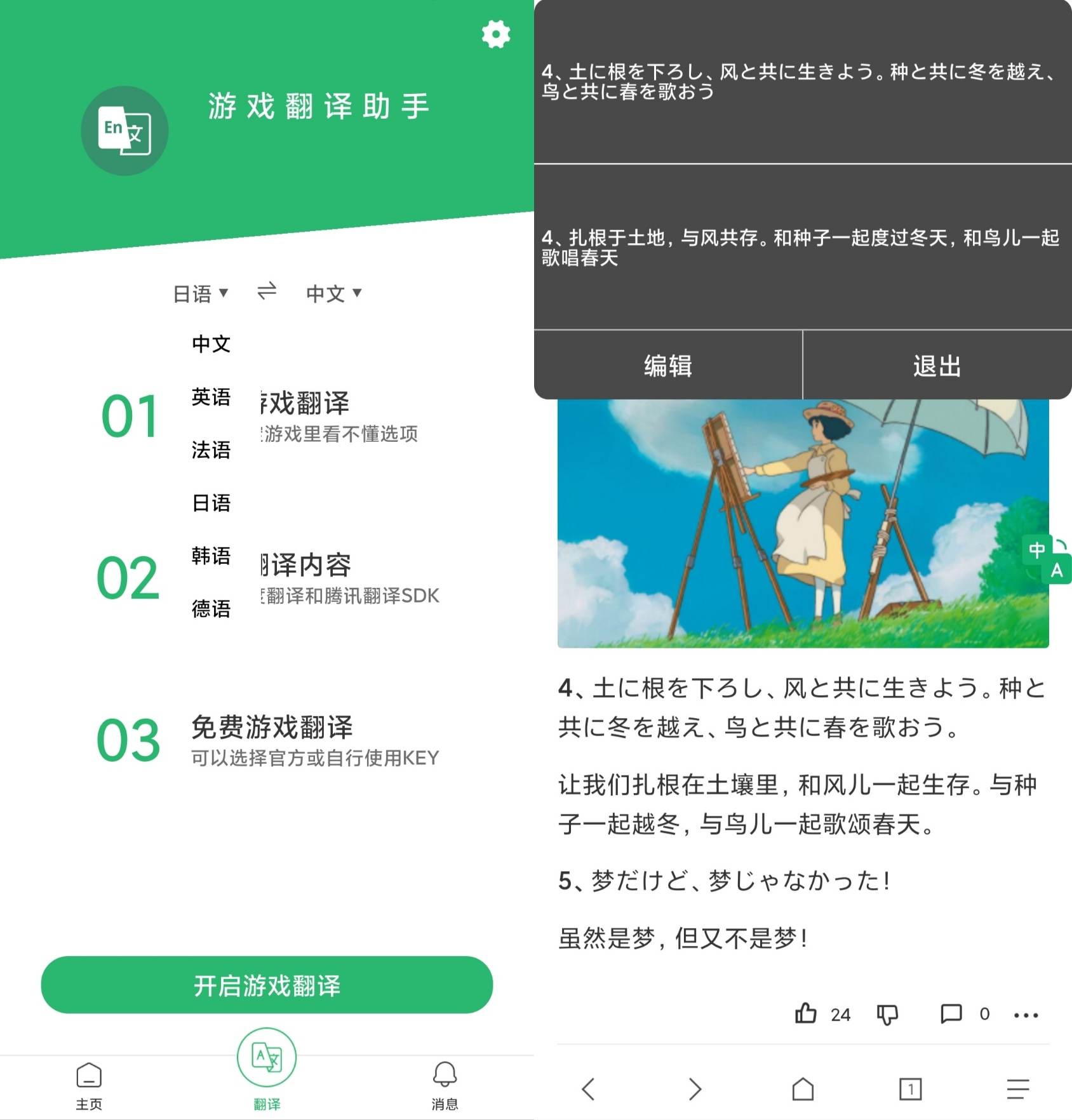Tap the 开启游戏翻译 button
The image size is (1072, 1120).
click(x=267, y=985)
